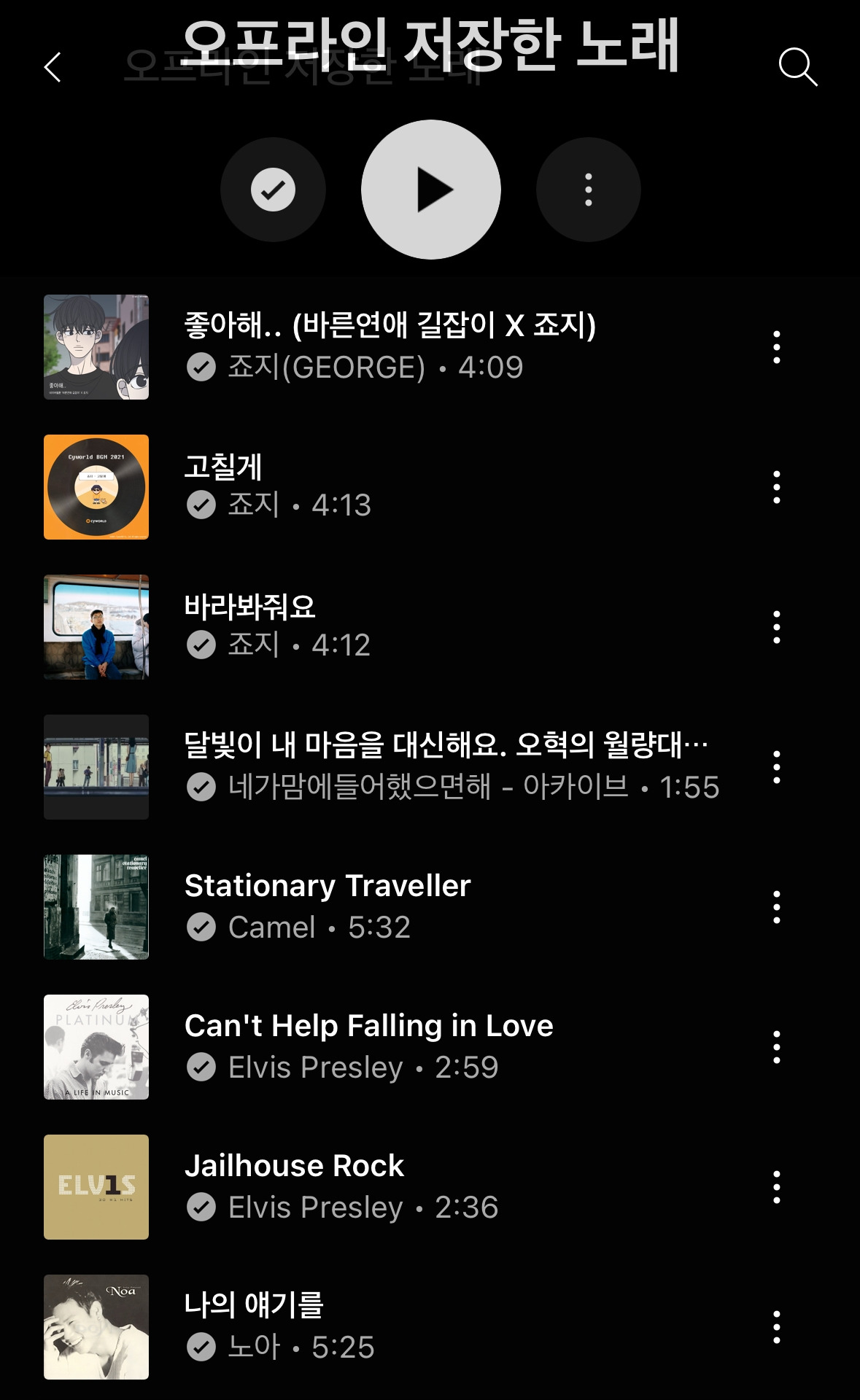This screenshot has width=860, height=1400.
Task: Play all offline saved songs
Action: (431, 190)
